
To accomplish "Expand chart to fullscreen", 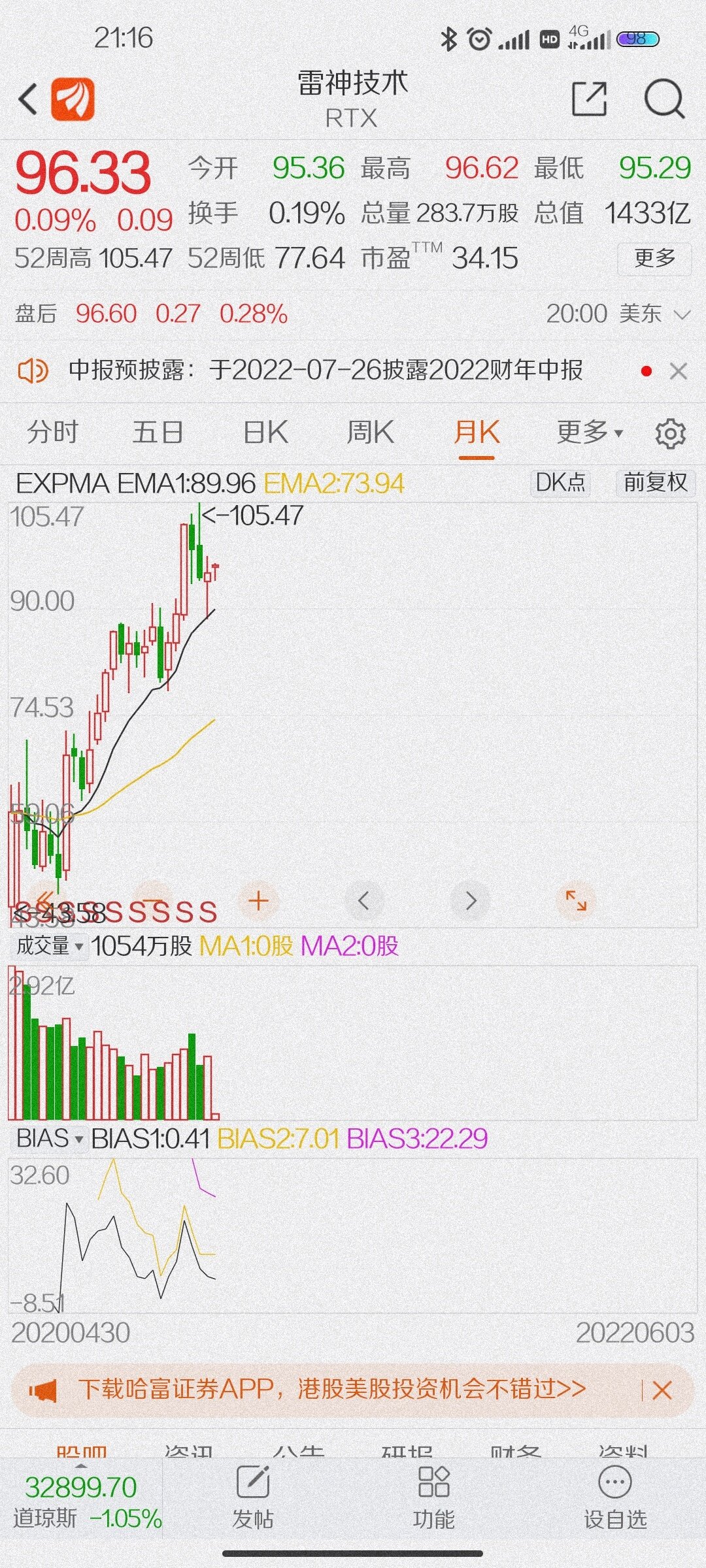I will pyautogui.click(x=576, y=901).
